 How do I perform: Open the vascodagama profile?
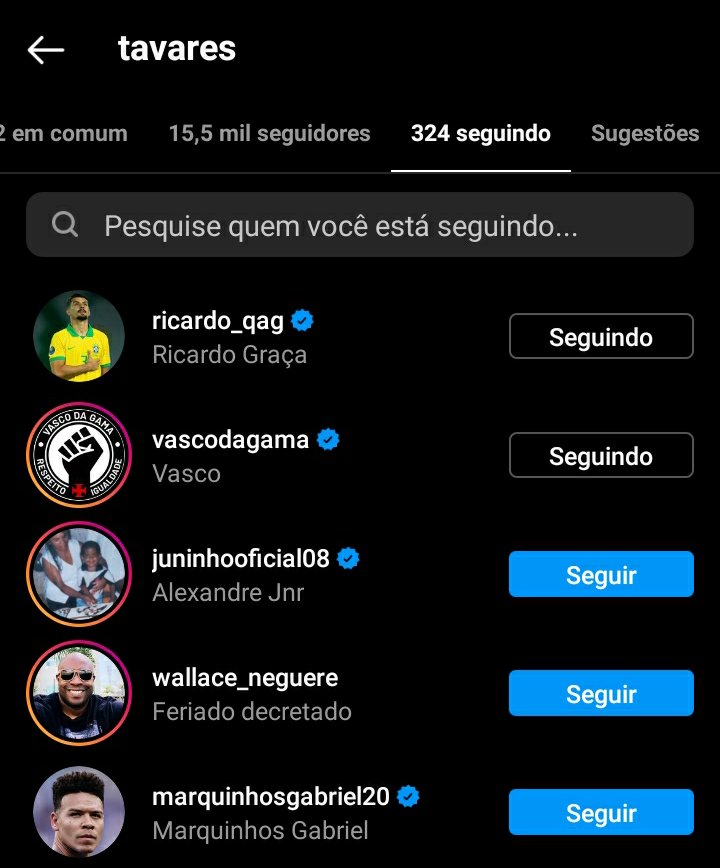pyautogui.click(x=230, y=440)
